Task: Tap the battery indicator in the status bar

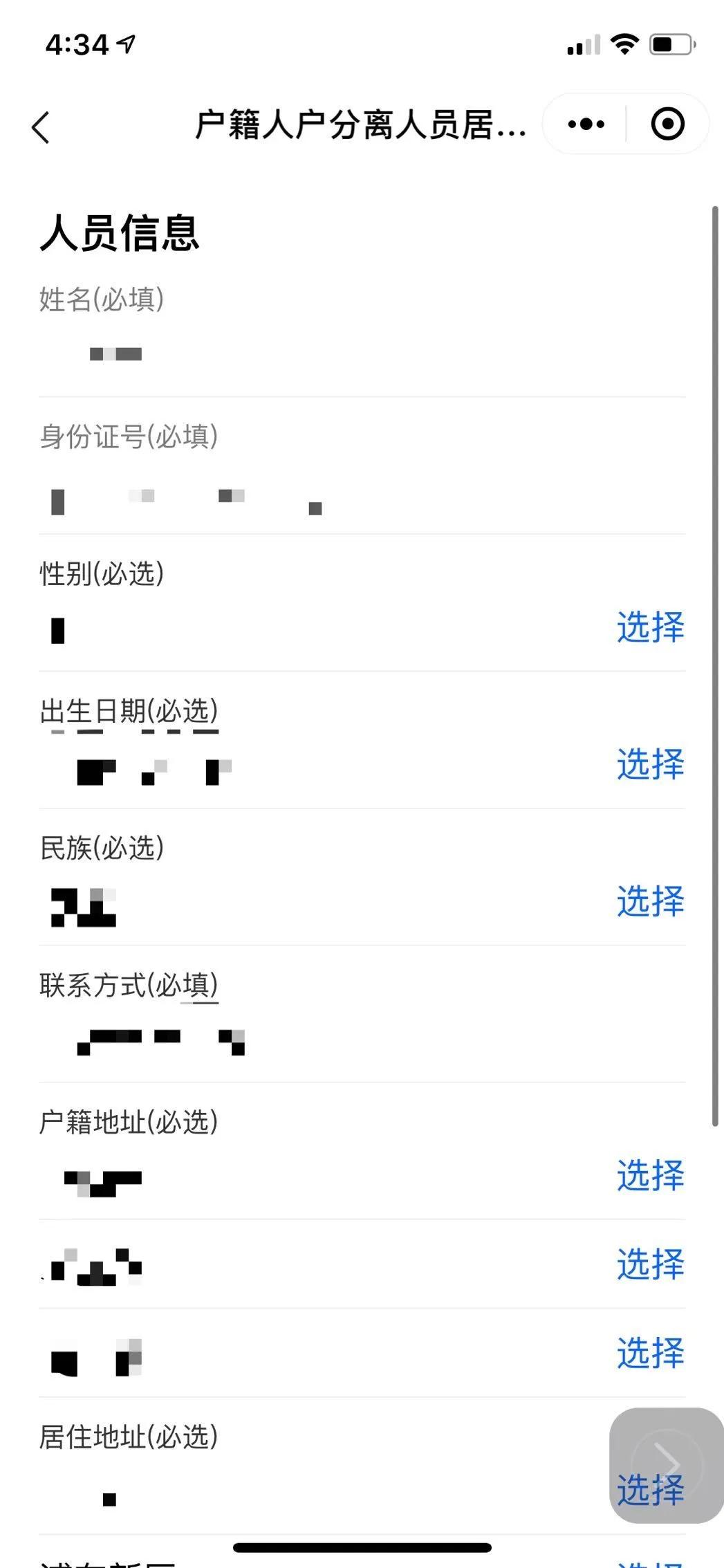Action: (669, 44)
